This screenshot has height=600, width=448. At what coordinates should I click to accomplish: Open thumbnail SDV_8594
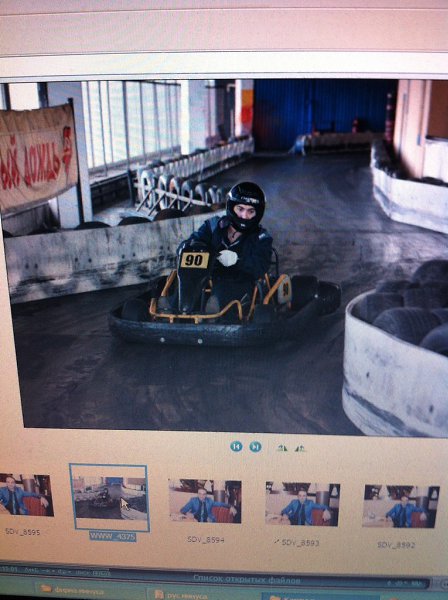[x=205, y=501]
